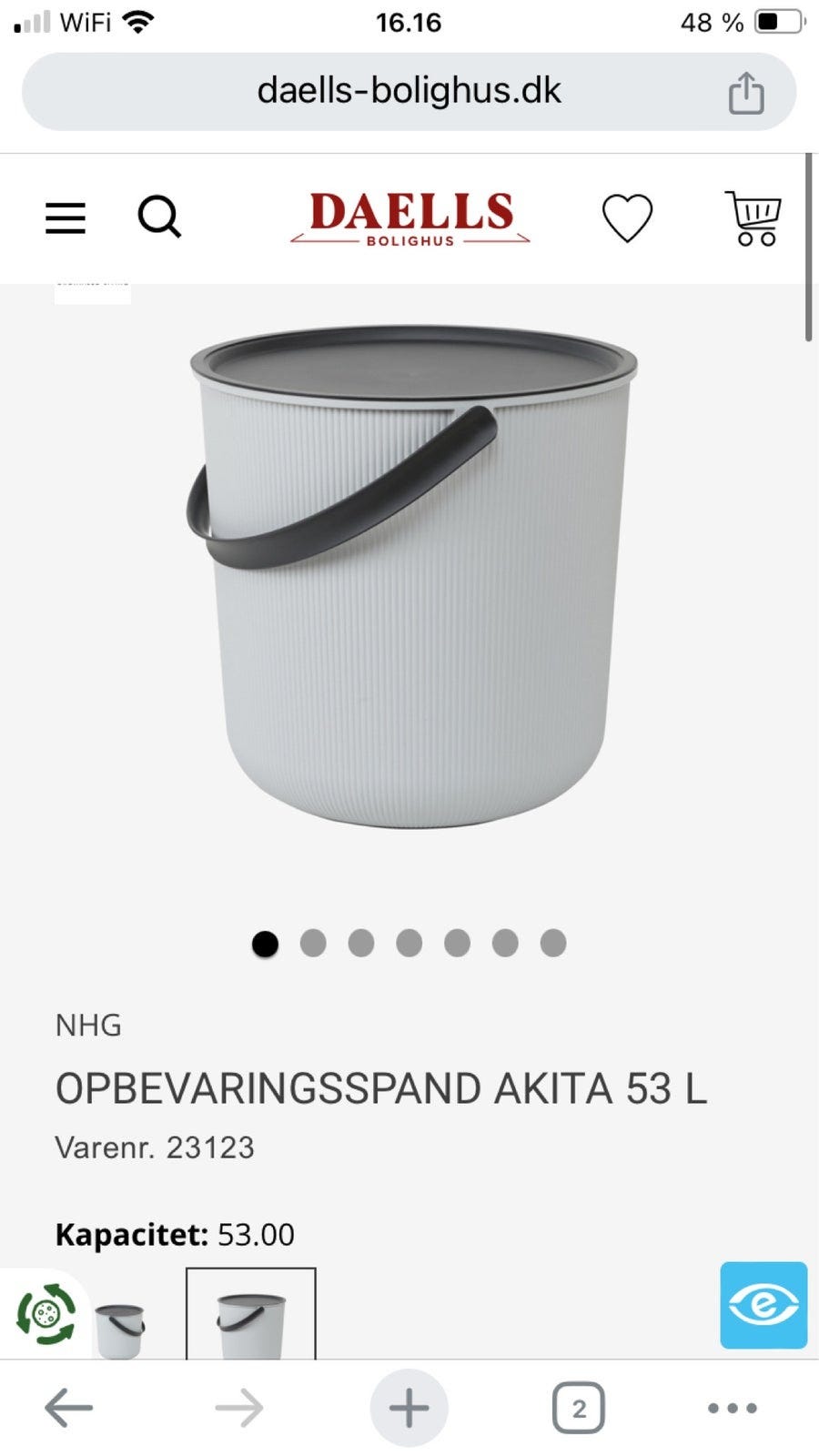Open the wishlist heart
Screen dimensions: 819x1456
click(627, 218)
